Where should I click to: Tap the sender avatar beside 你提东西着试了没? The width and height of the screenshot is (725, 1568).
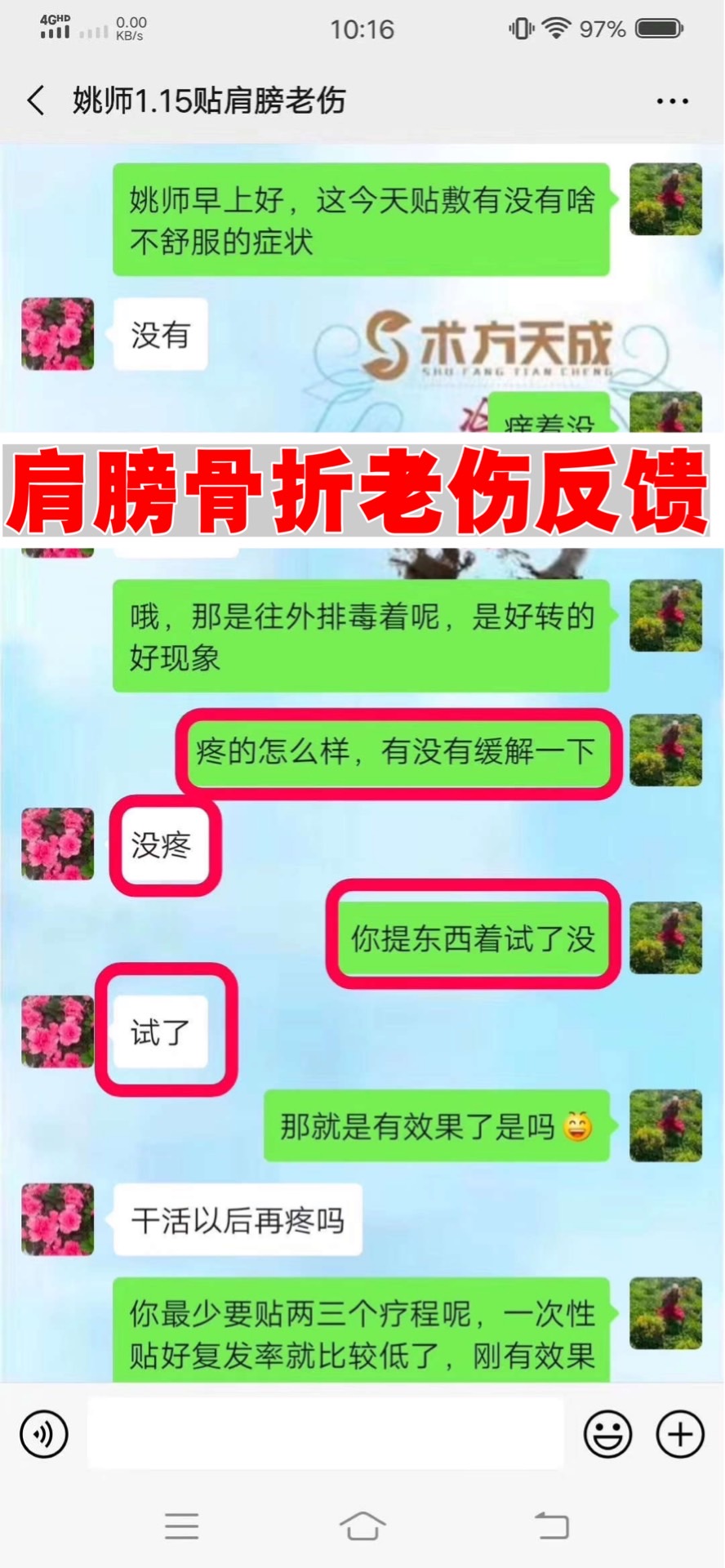coord(665,938)
